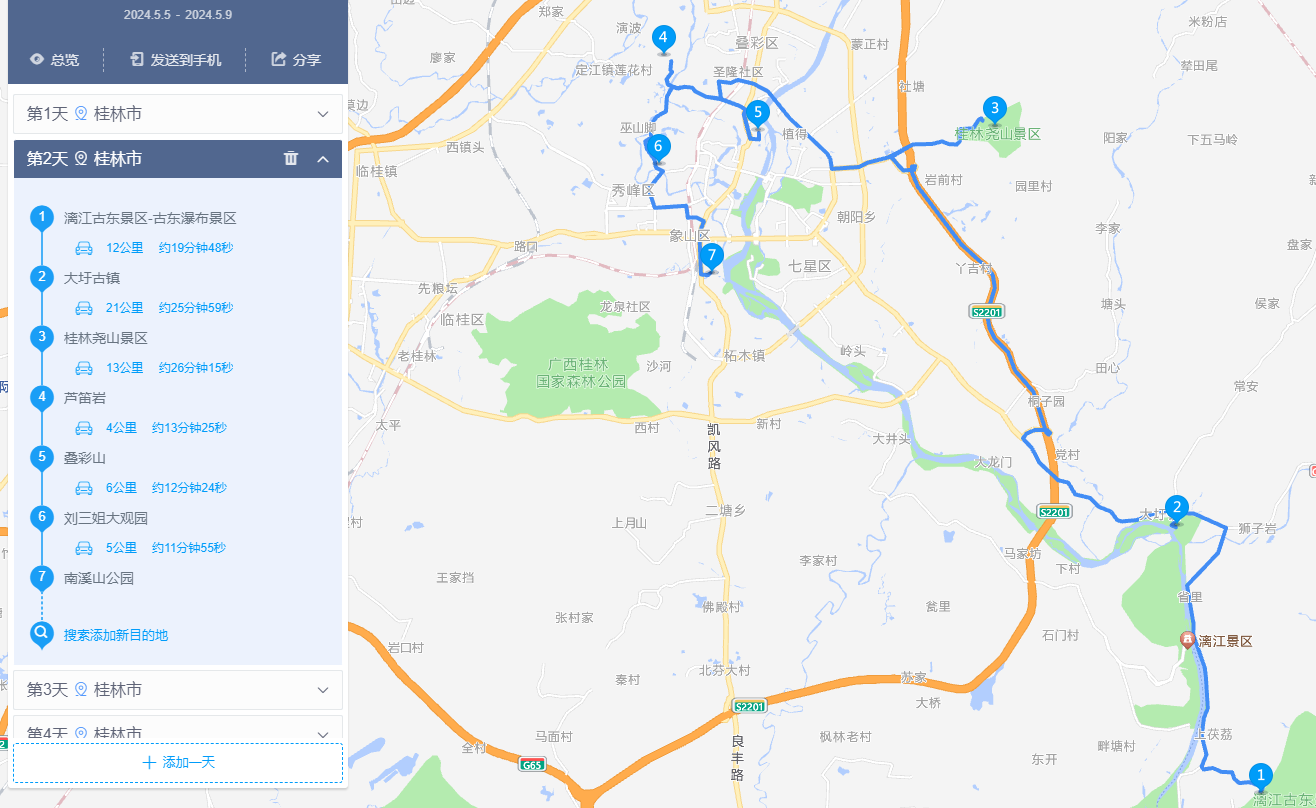Select map marker 7 at 象山区

[711, 256]
